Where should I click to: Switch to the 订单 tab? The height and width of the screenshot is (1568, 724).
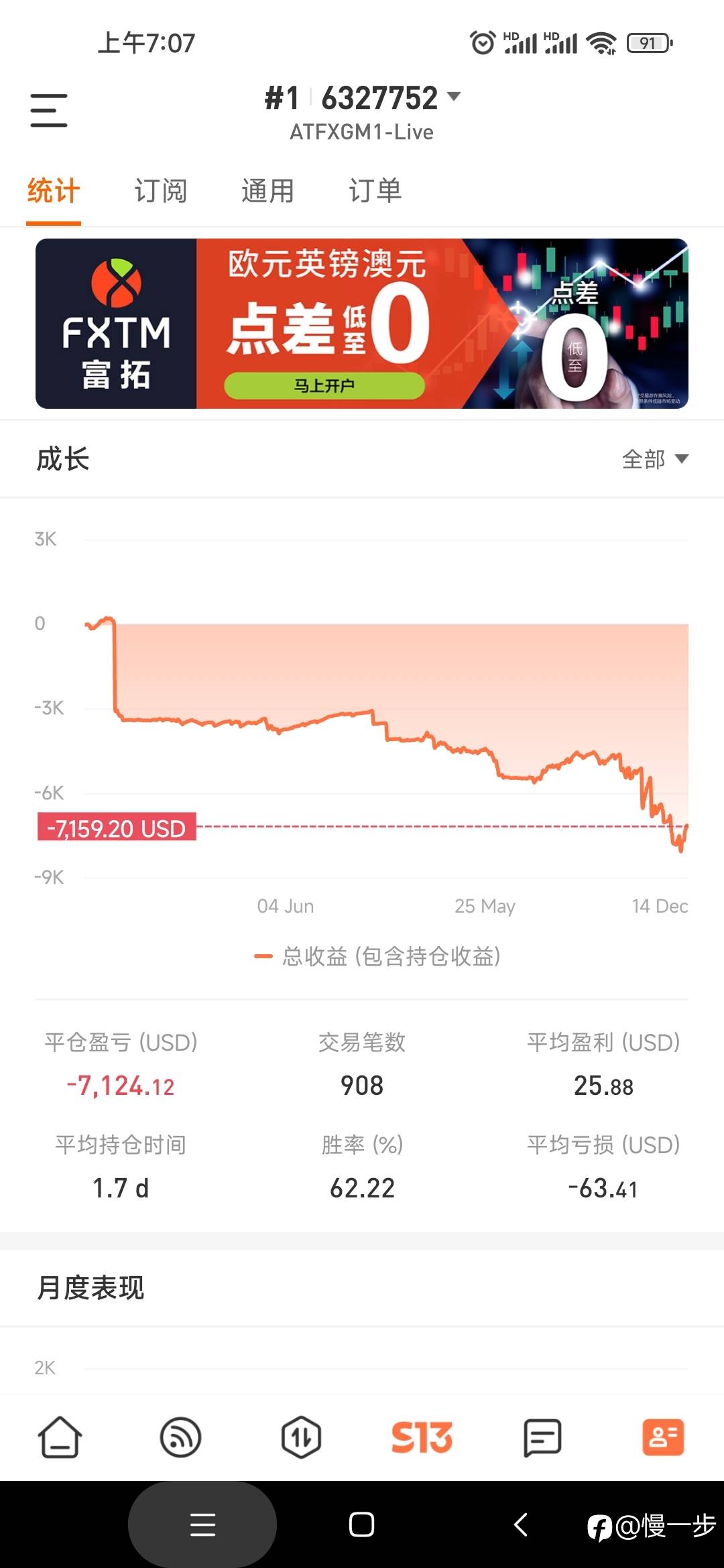(375, 191)
